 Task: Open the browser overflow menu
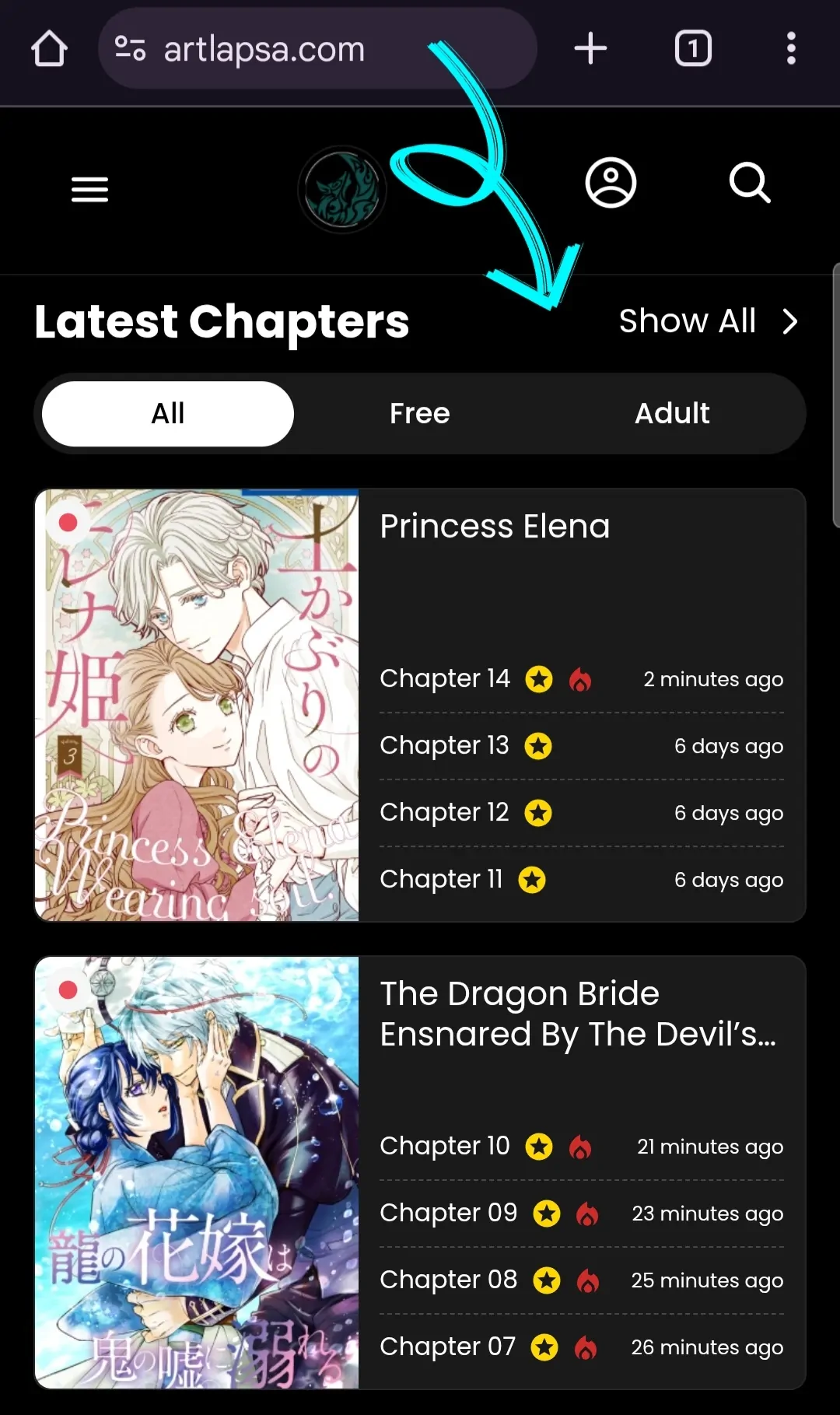790,49
